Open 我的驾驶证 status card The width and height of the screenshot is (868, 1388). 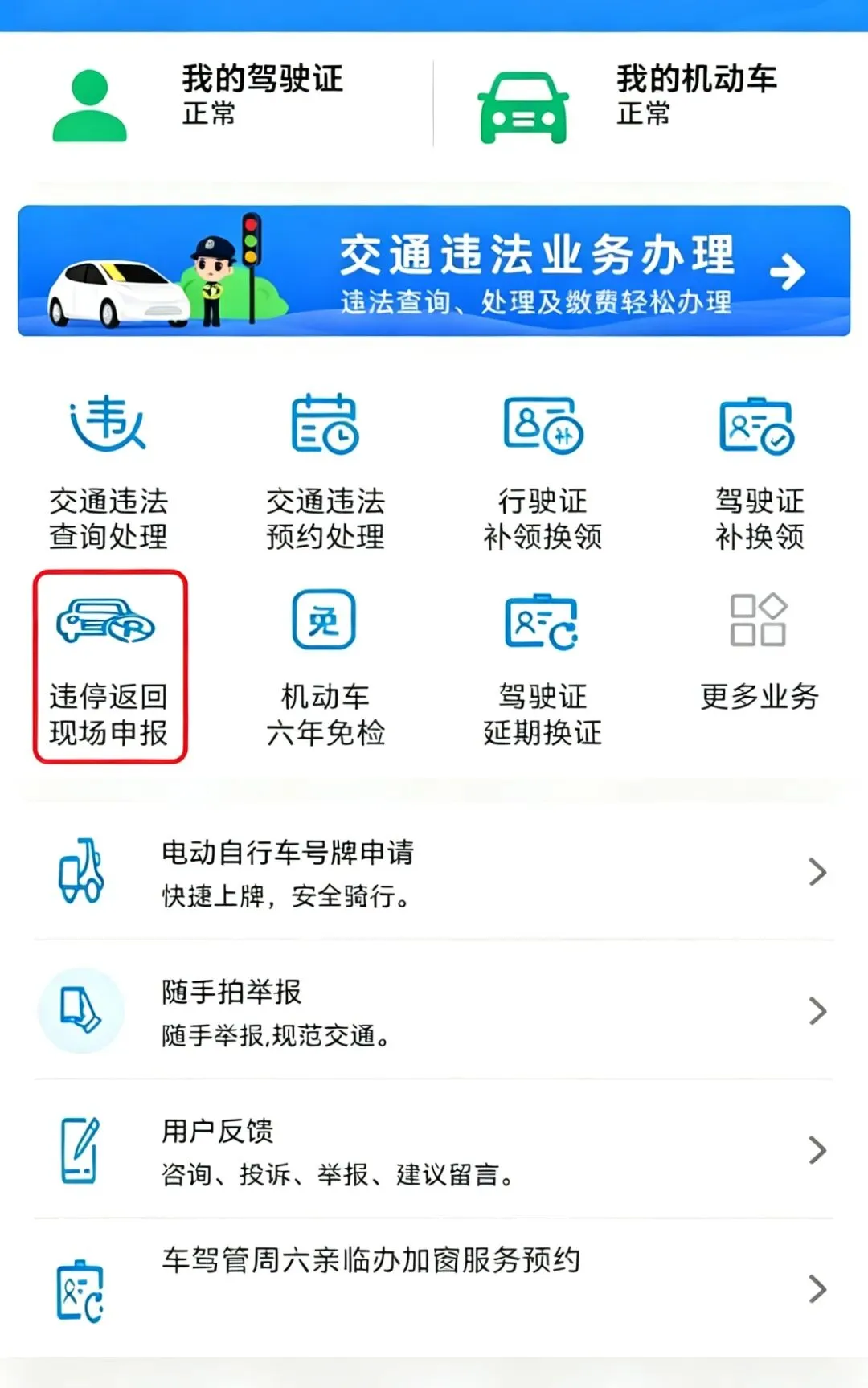[217, 104]
